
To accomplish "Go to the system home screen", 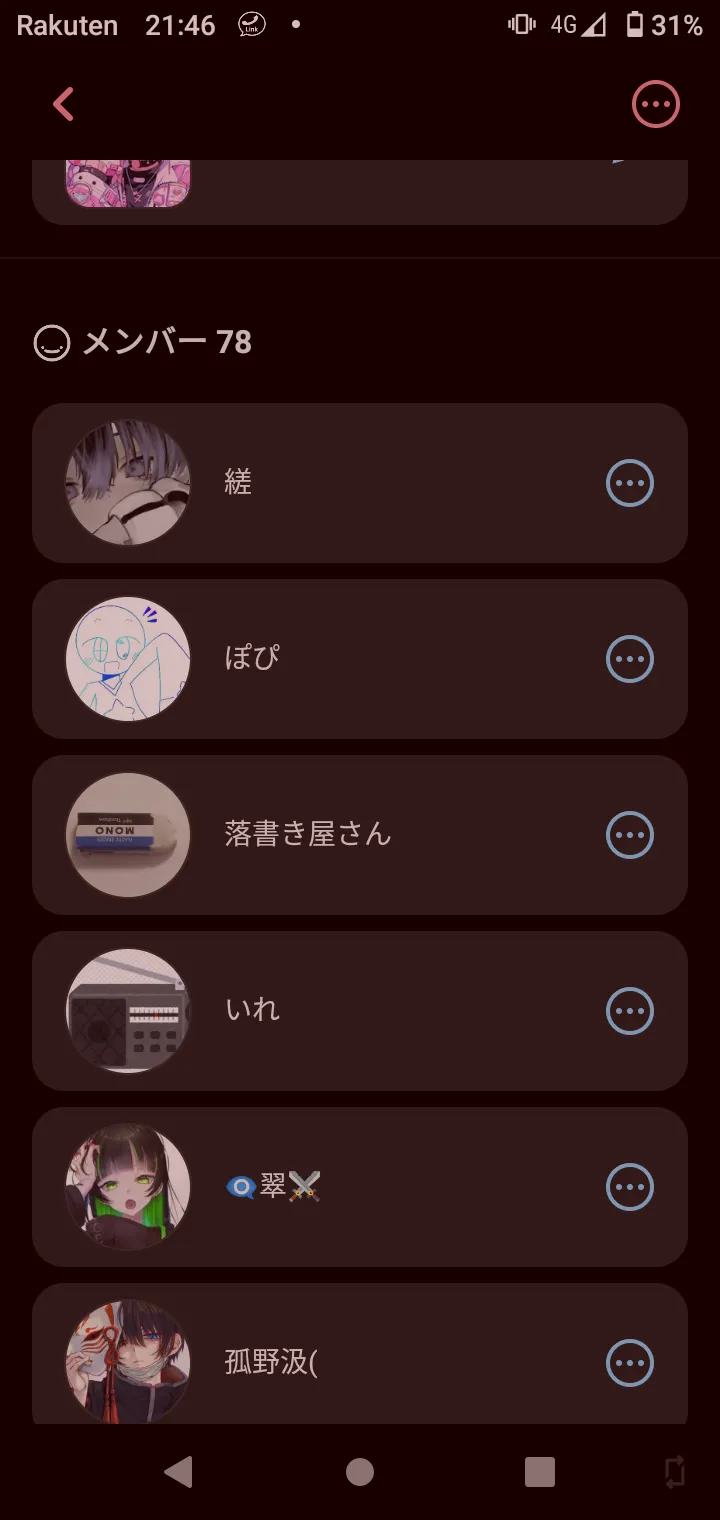I will coord(360,1472).
